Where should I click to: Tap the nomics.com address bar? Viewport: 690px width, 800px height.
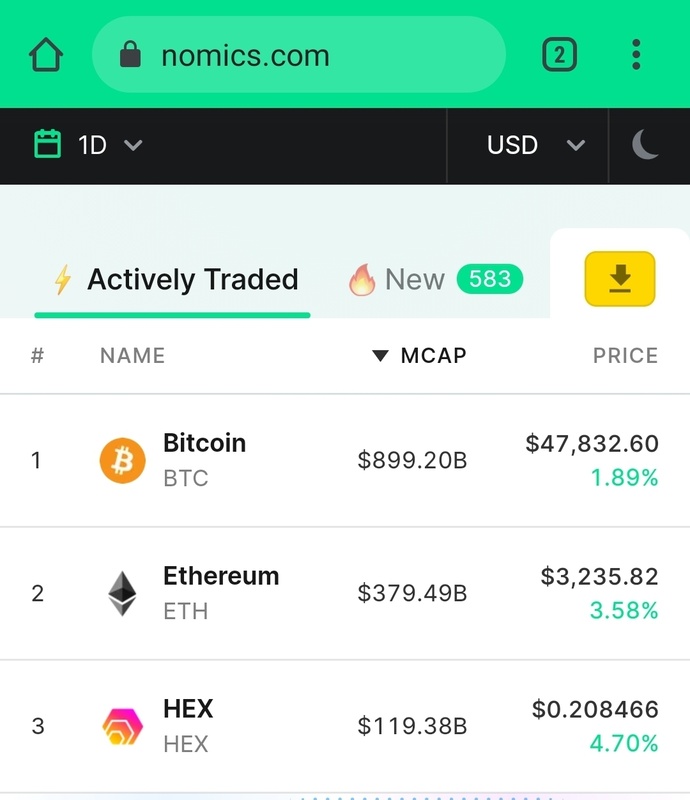pos(298,55)
